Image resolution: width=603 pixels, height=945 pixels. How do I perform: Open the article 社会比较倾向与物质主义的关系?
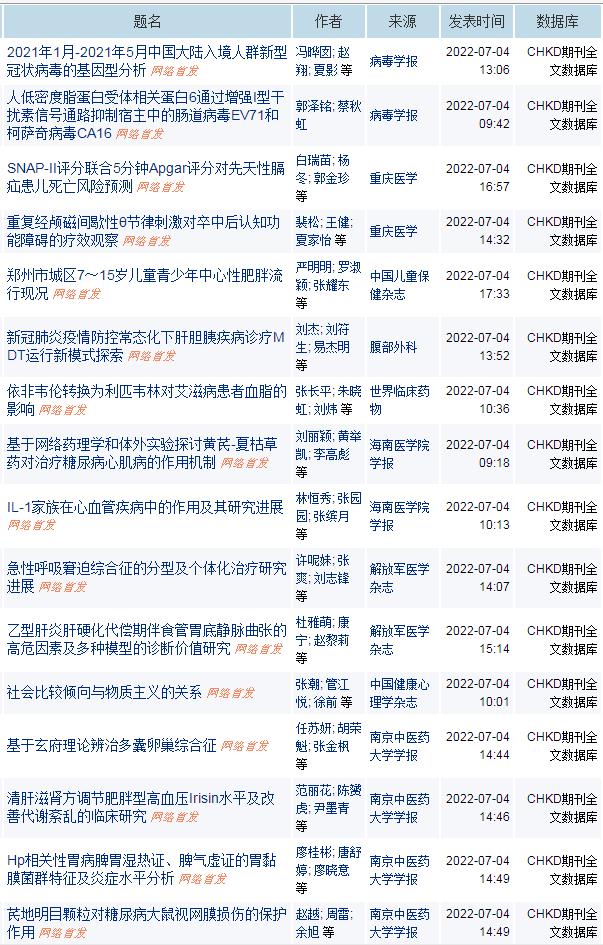104,692
